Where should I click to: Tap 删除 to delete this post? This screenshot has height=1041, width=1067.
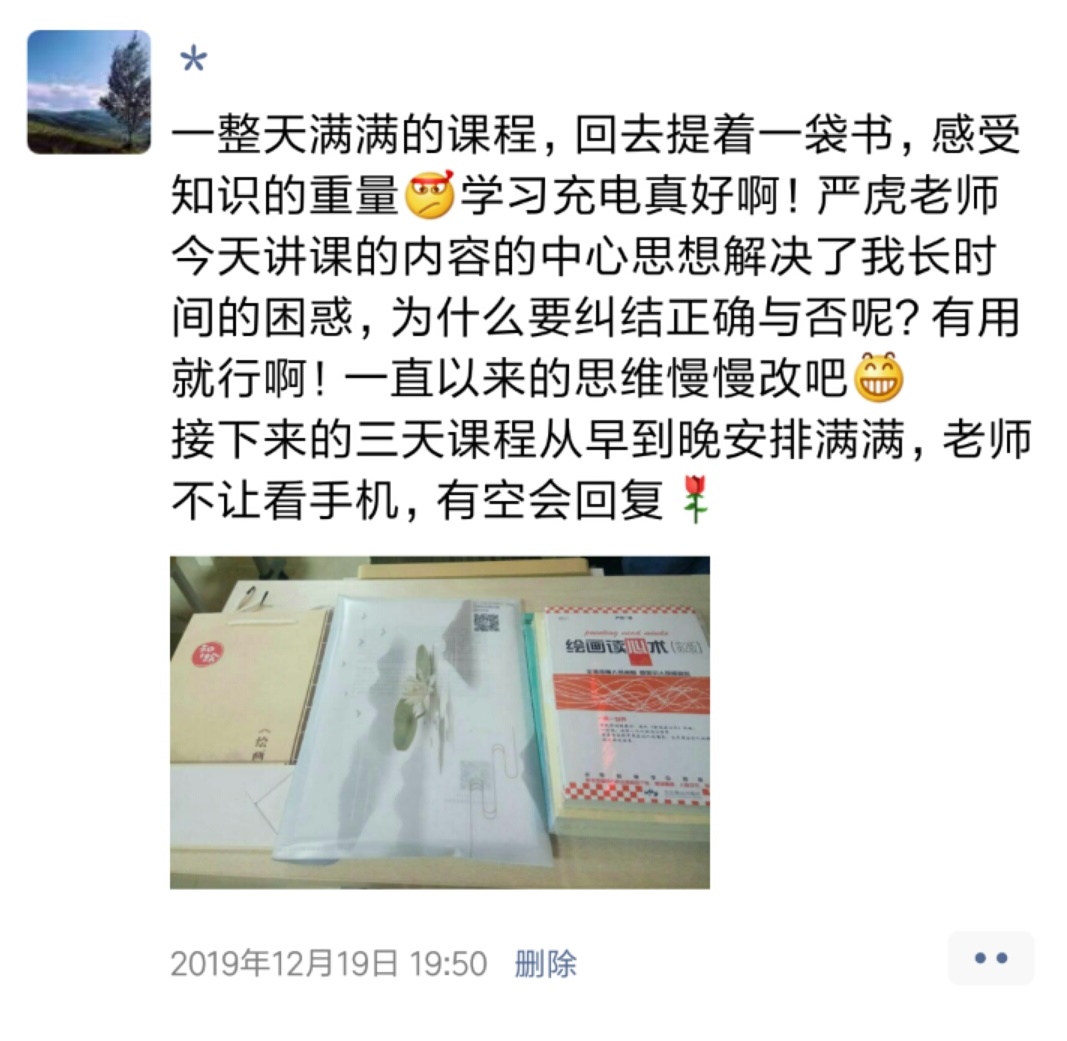pyautogui.click(x=545, y=964)
